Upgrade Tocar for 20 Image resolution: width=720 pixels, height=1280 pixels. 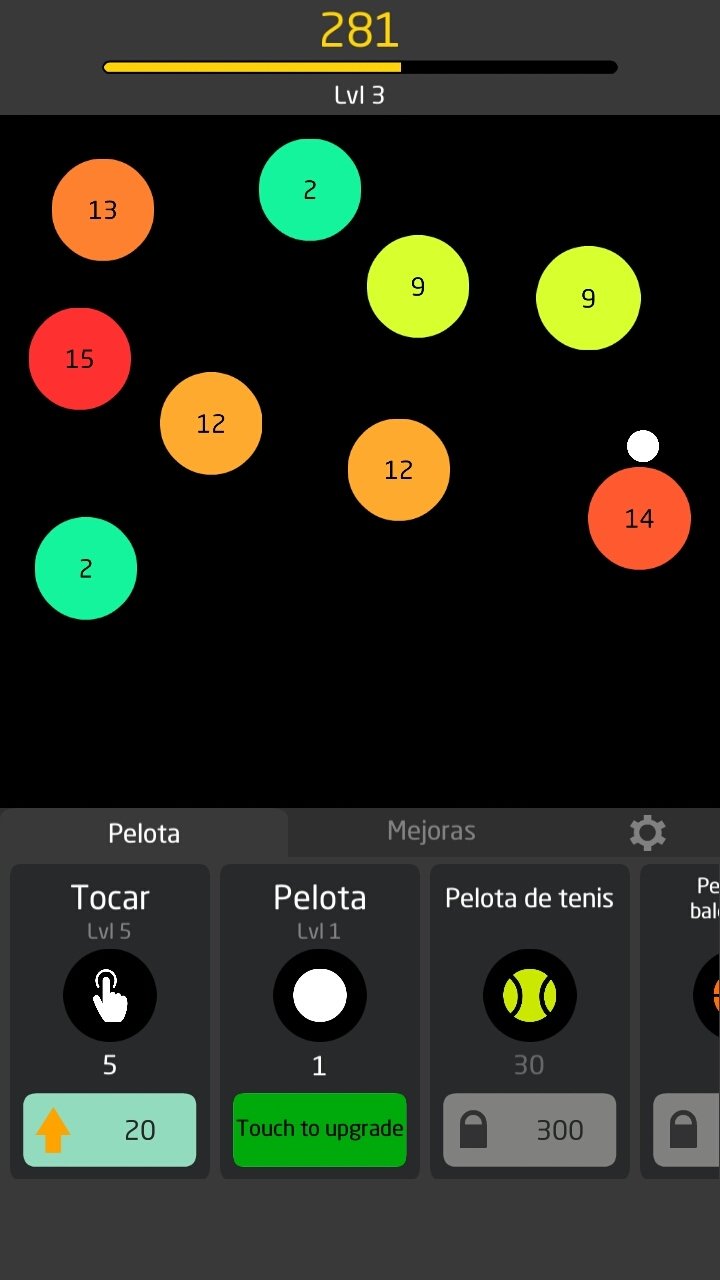[x=110, y=1130]
